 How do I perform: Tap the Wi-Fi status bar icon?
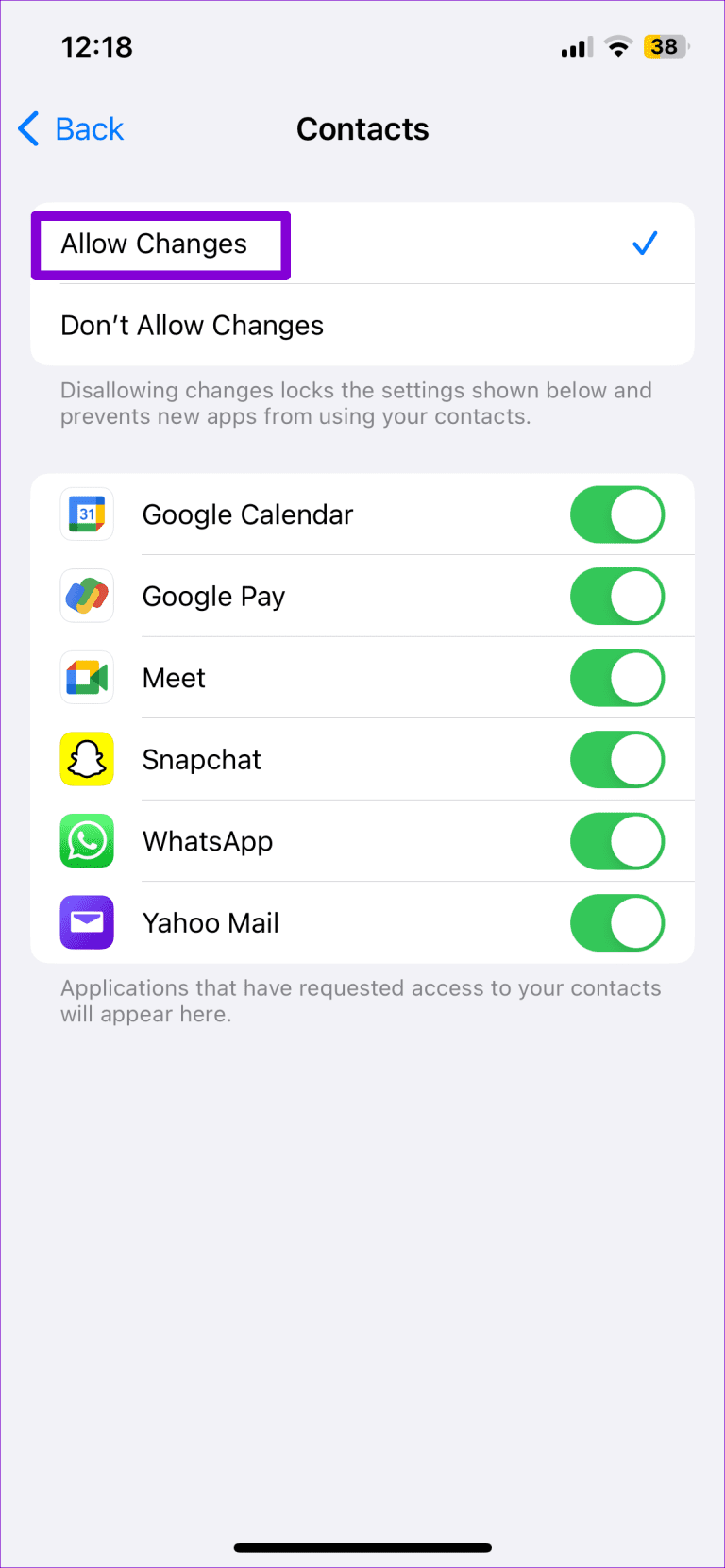coord(617,46)
